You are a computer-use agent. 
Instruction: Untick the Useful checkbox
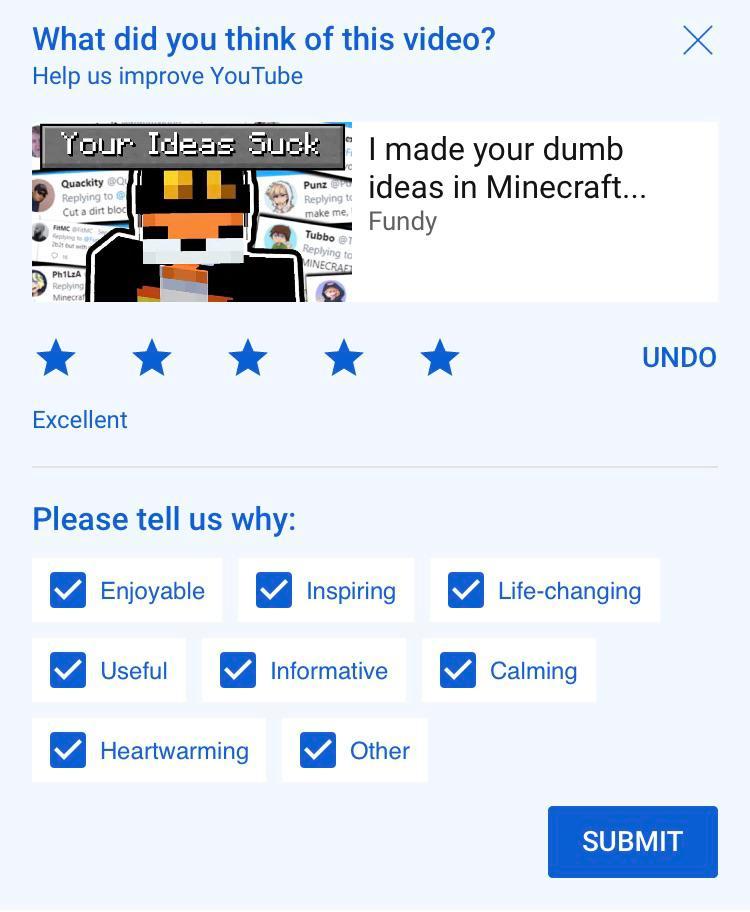pyautogui.click(x=68, y=671)
